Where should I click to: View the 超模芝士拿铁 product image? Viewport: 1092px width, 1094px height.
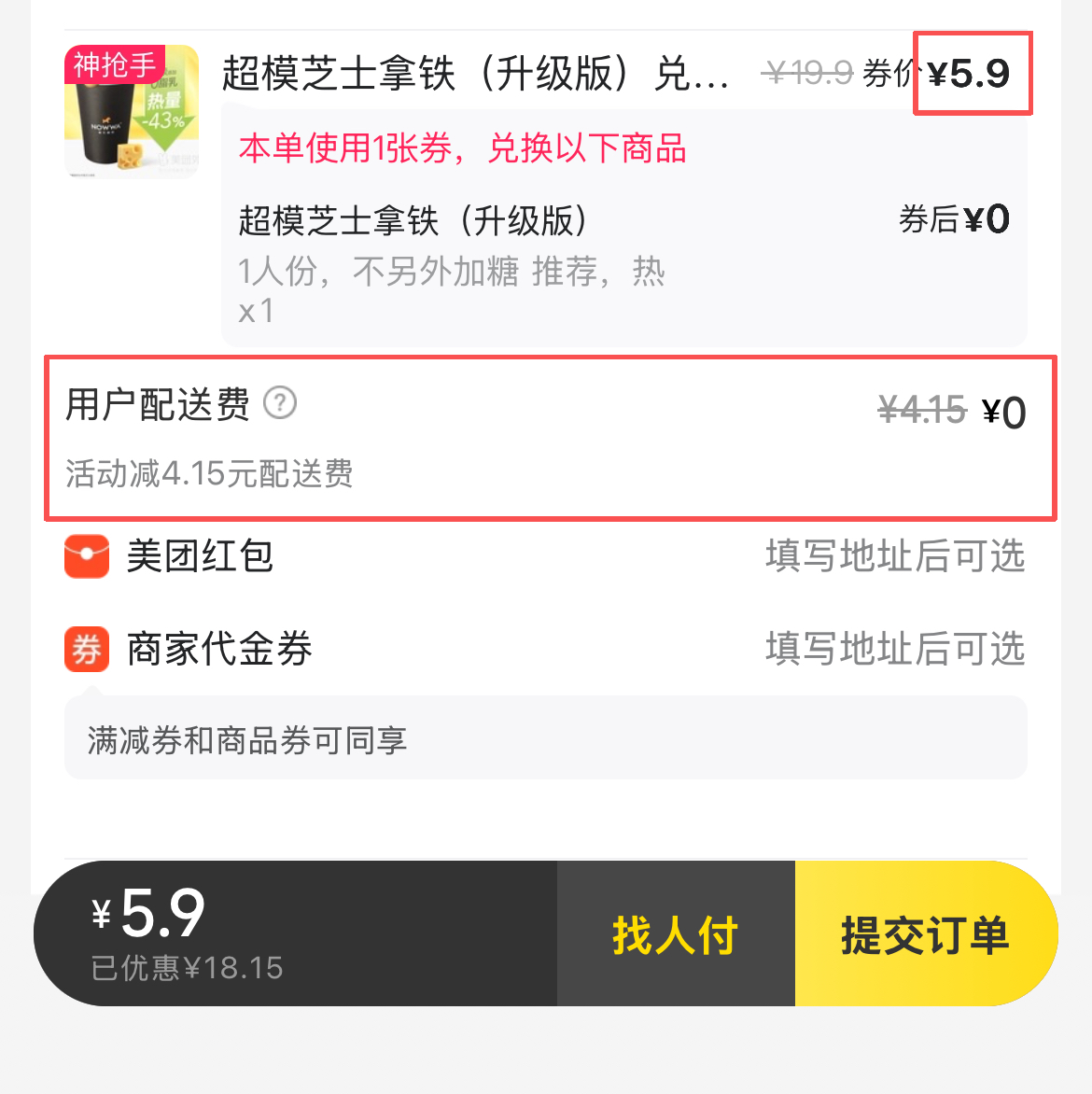[132, 110]
